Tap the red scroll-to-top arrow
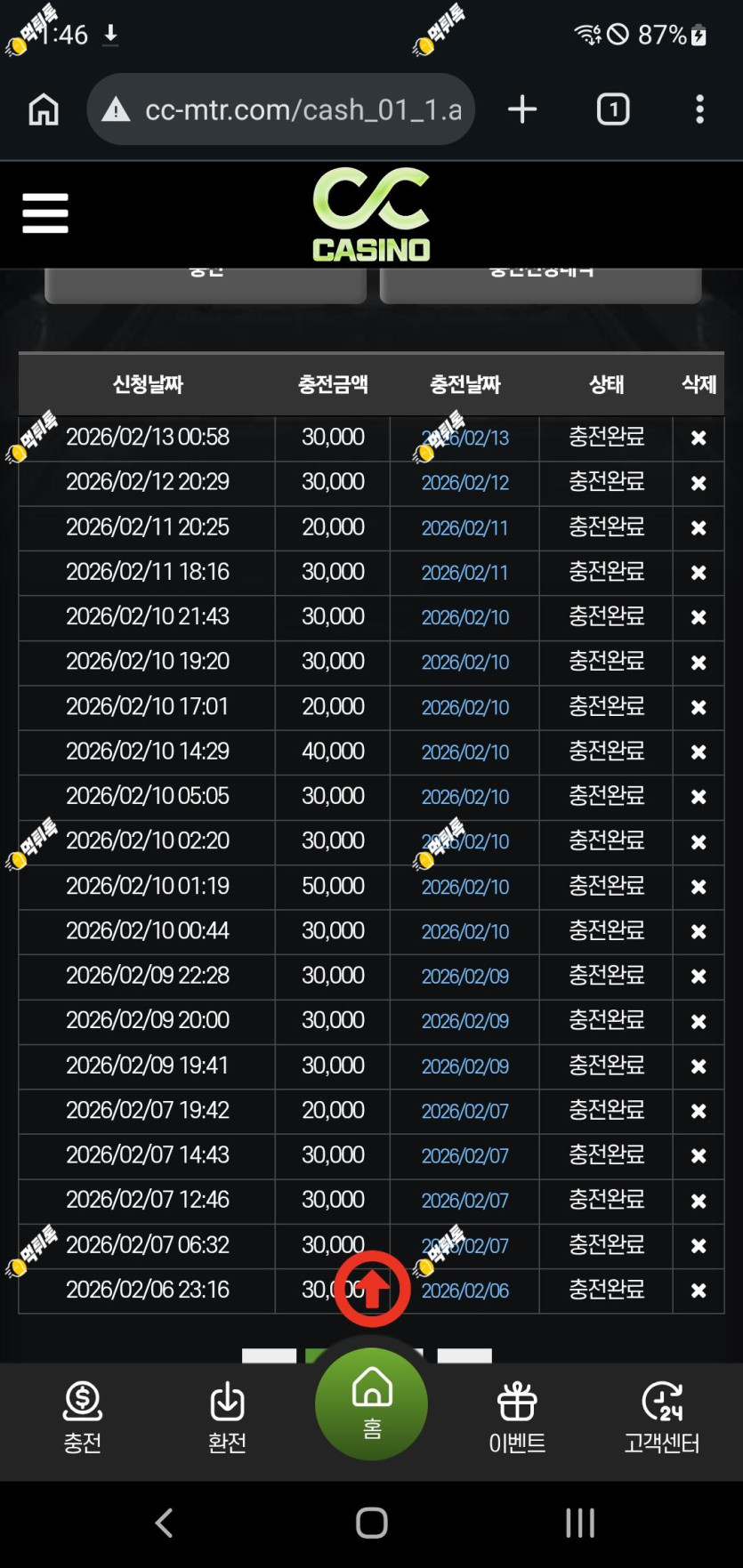This screenshot has width=743, height=1568. click(x=372, y=1289)
